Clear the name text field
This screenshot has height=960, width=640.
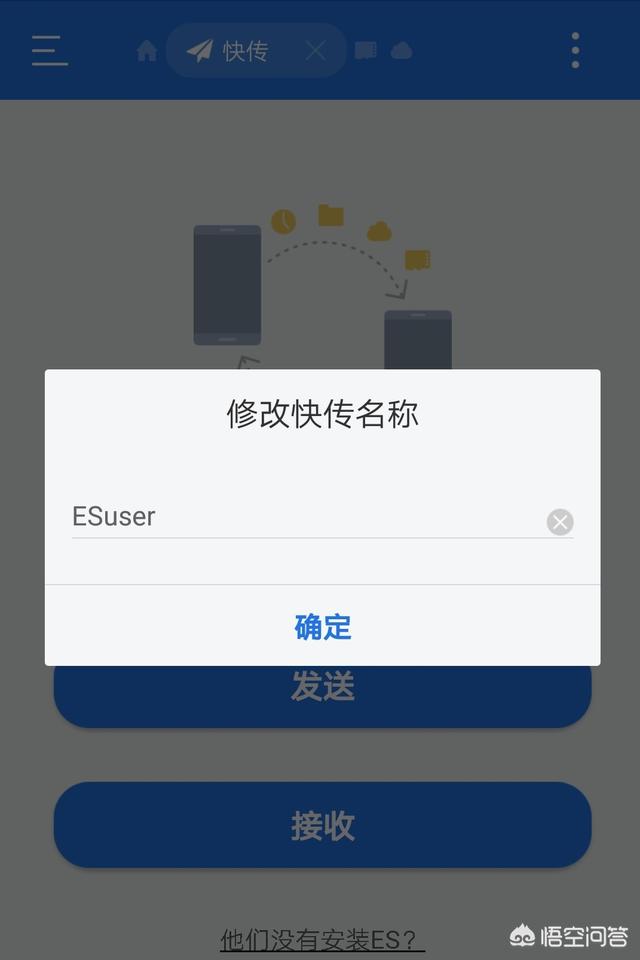pyautogui.click(x=560, y=522)
